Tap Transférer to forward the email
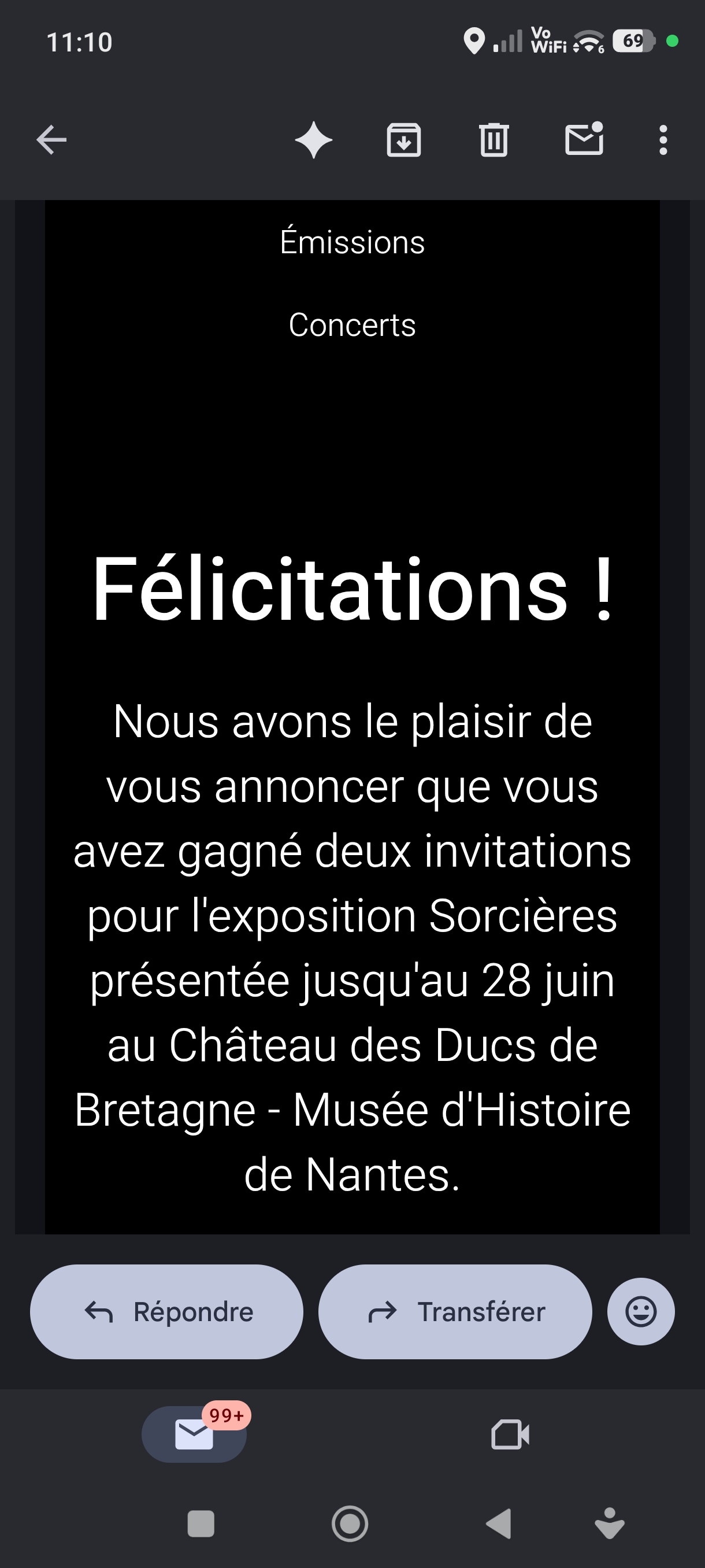 [455, 1311]
